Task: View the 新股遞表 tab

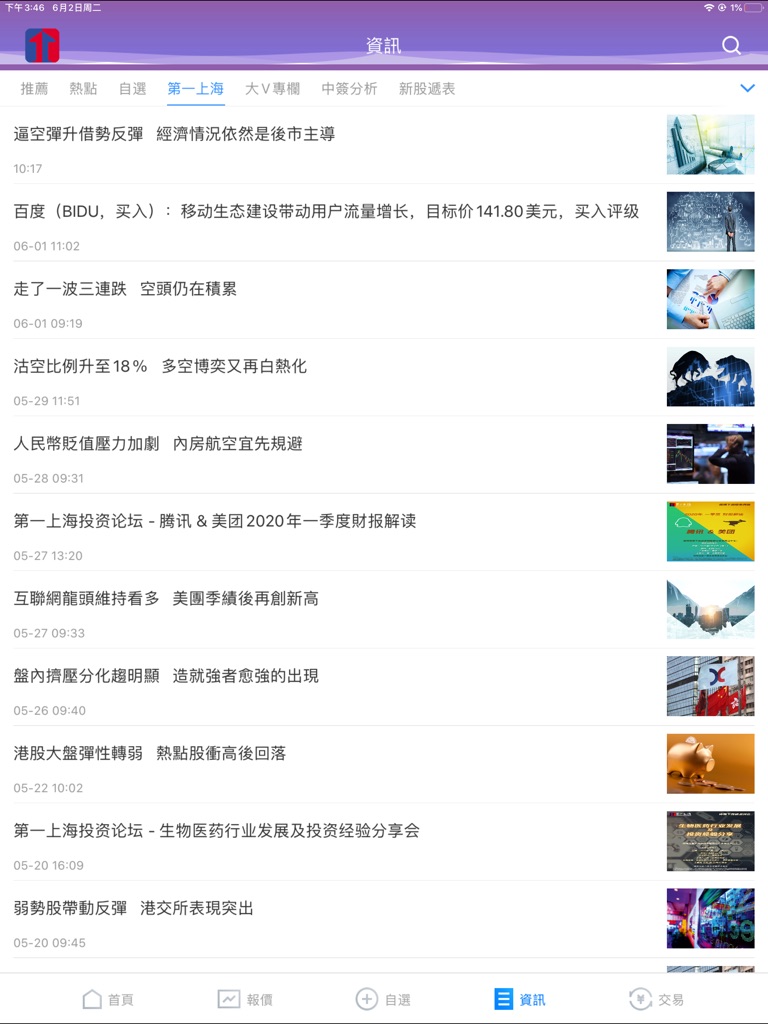Action: 427,89
